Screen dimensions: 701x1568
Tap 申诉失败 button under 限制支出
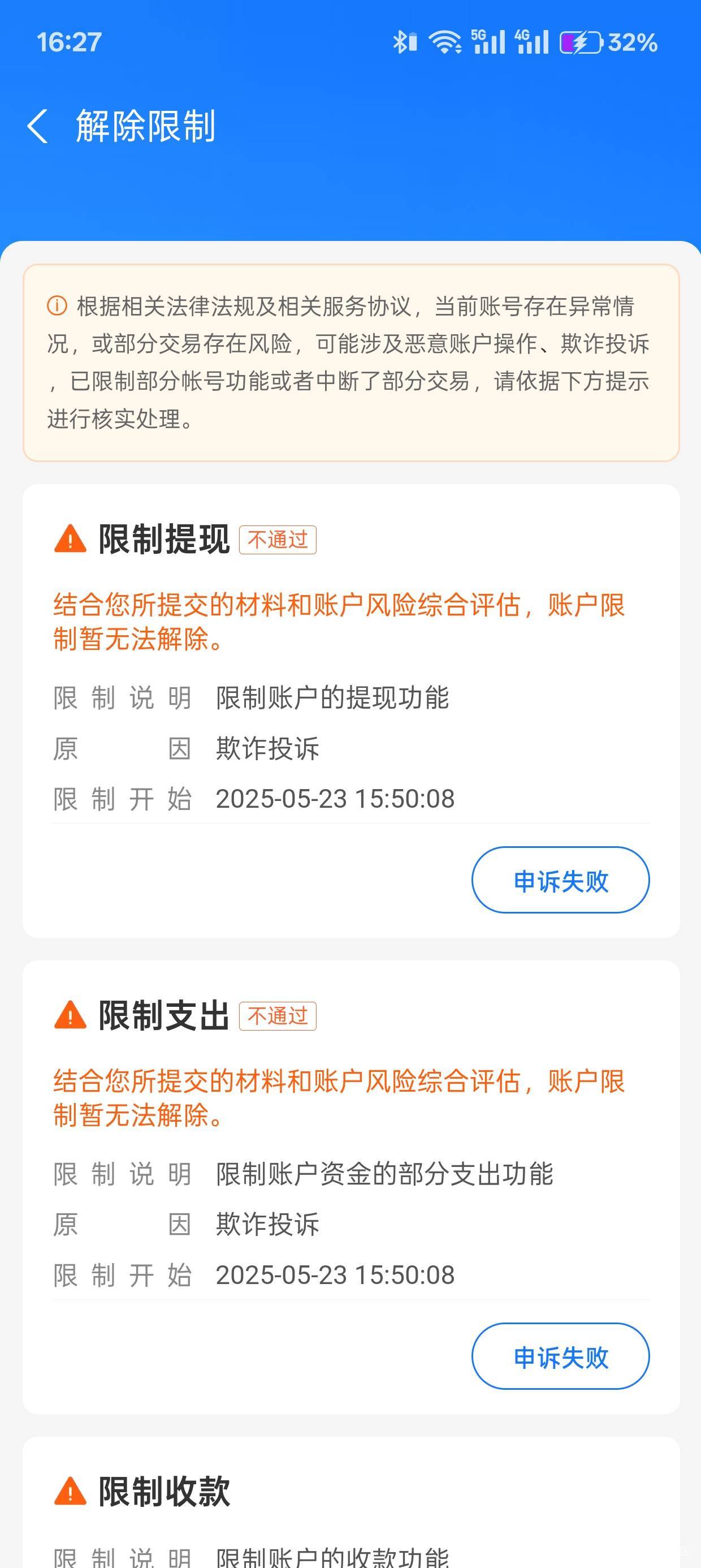tap(560, 1355)
